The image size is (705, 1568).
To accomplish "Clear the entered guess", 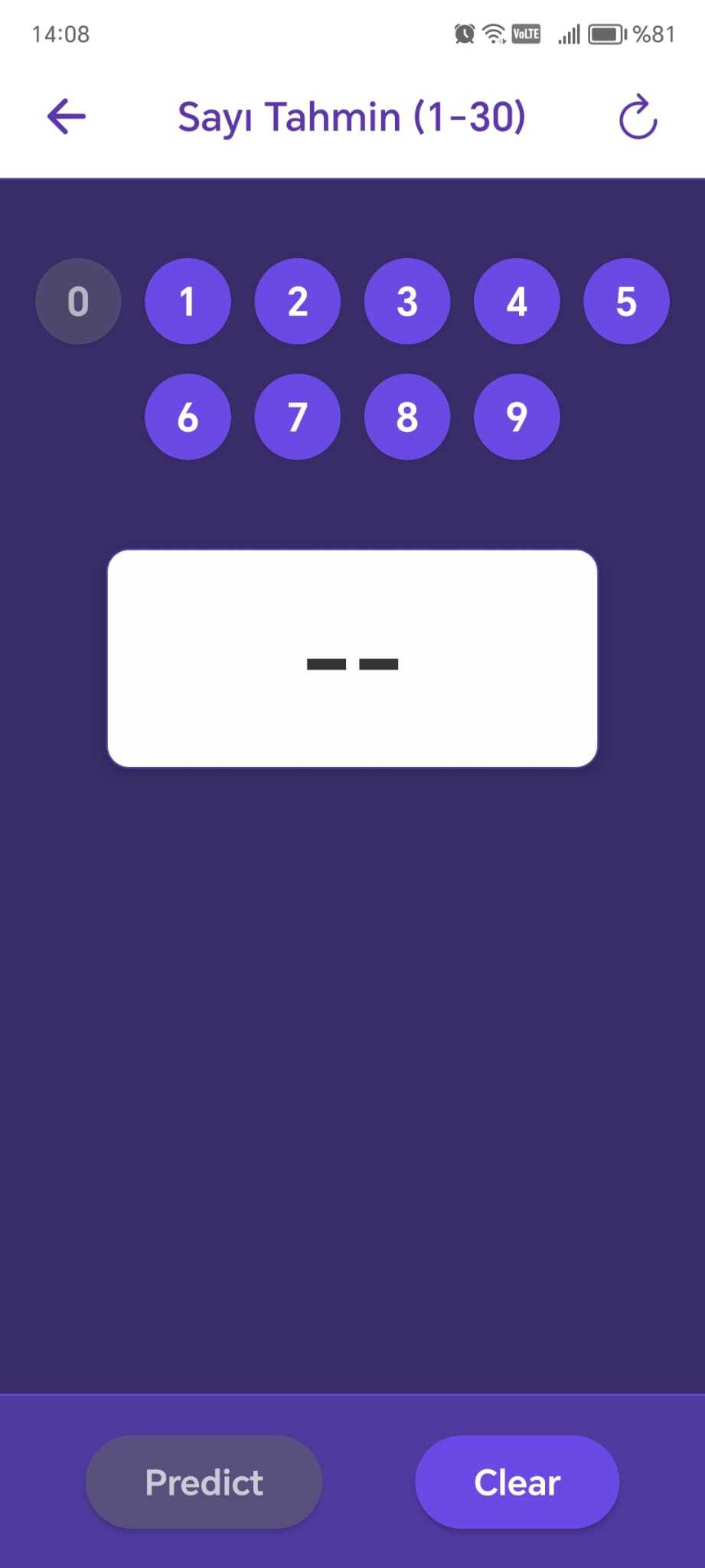I will click(517, 1482).
